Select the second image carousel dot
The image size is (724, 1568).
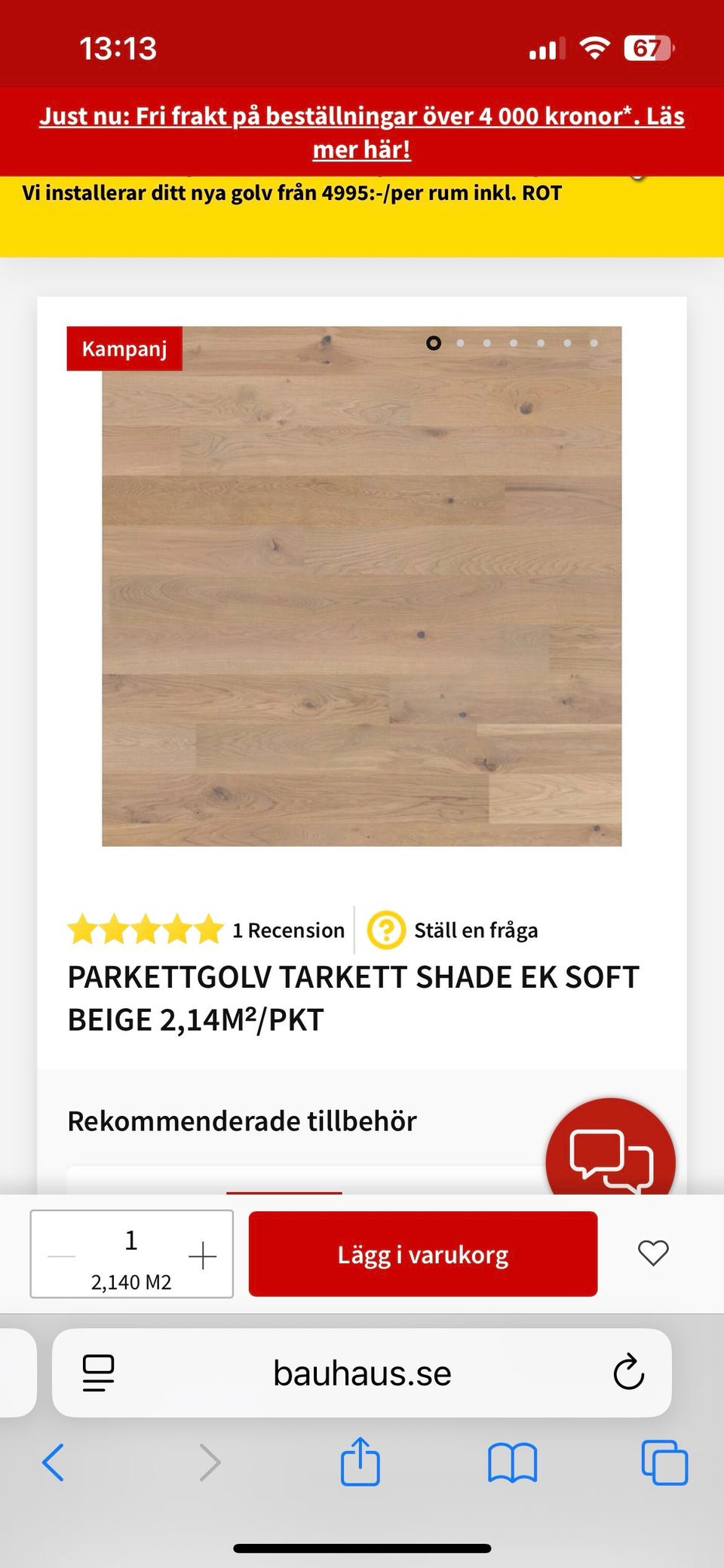click(461, 343)
